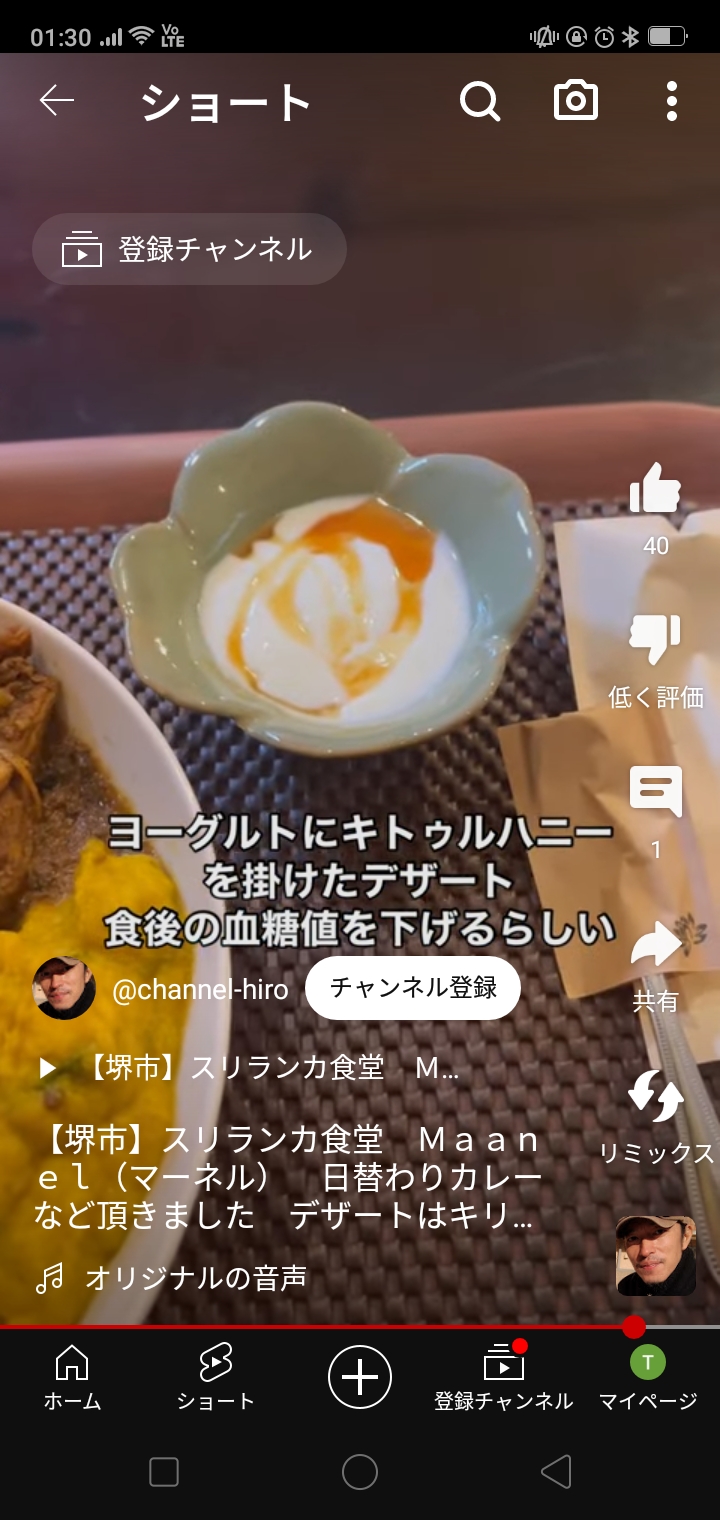720x1520 pixels.
Task: Share this Short via 共有
Action: pos(655,946)
